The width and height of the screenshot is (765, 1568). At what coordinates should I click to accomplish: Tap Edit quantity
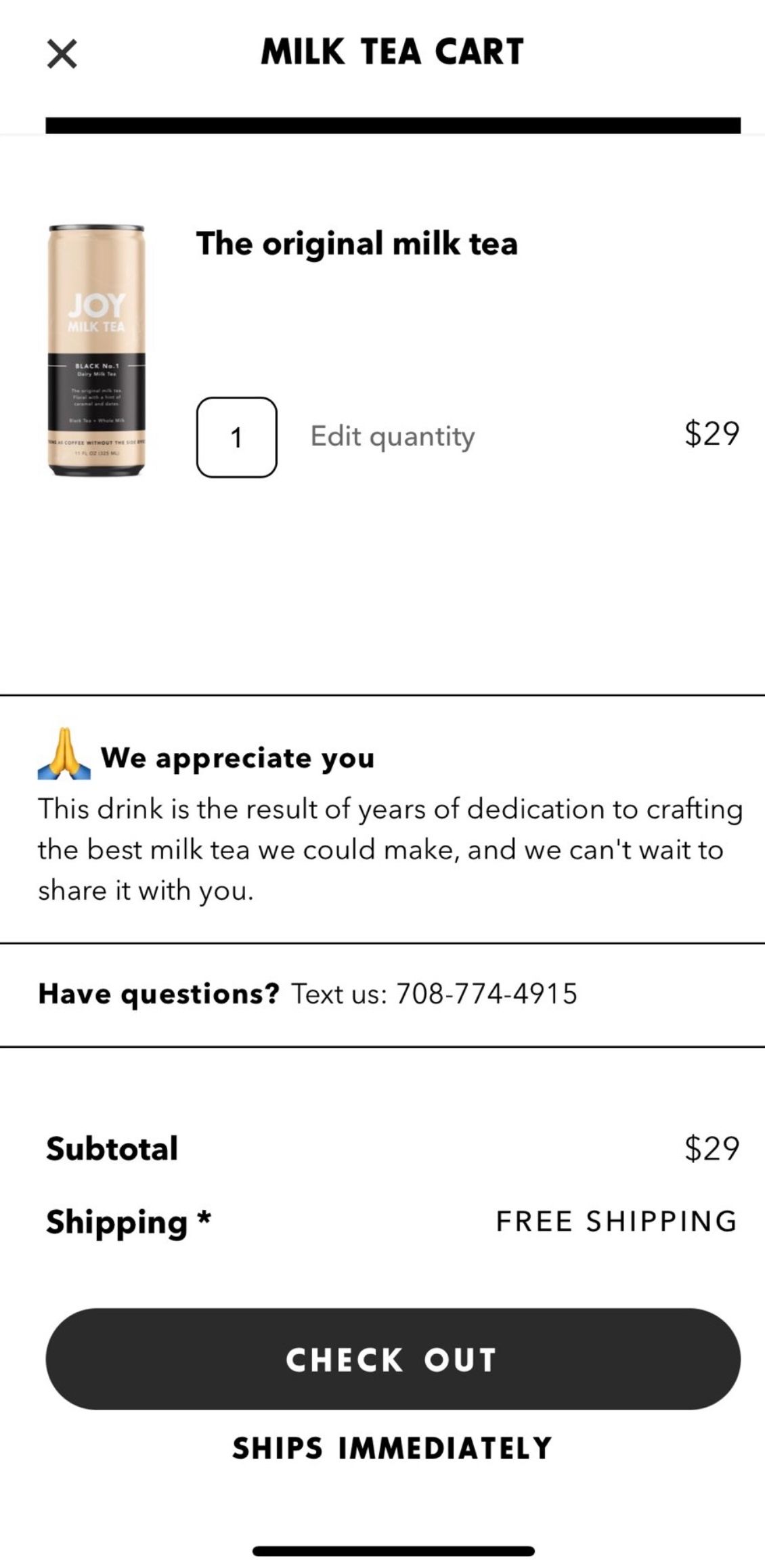coord(392,436)
